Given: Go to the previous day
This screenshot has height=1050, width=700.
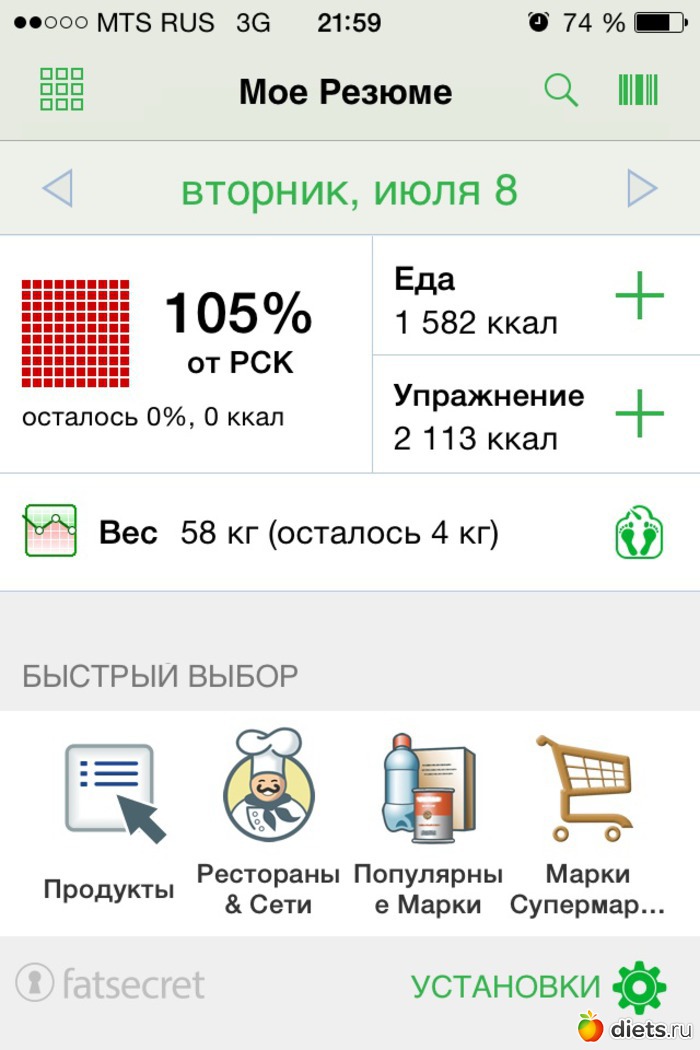Looking at the screenshot, I should [58, 188].
